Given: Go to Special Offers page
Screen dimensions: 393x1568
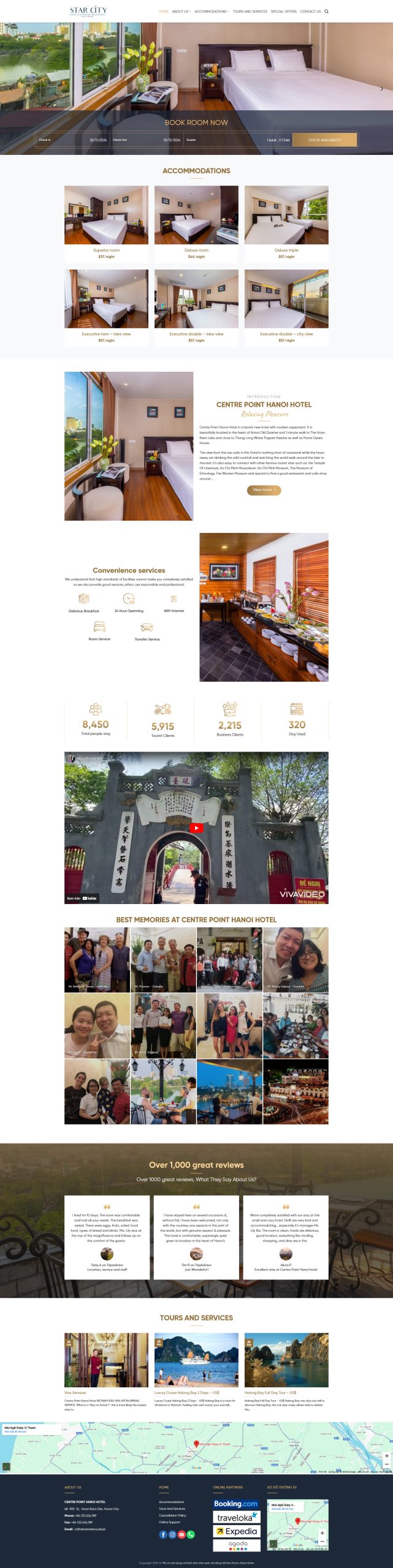Looking at the screenshot, I should pyautogui.click(x=283, y=11).
